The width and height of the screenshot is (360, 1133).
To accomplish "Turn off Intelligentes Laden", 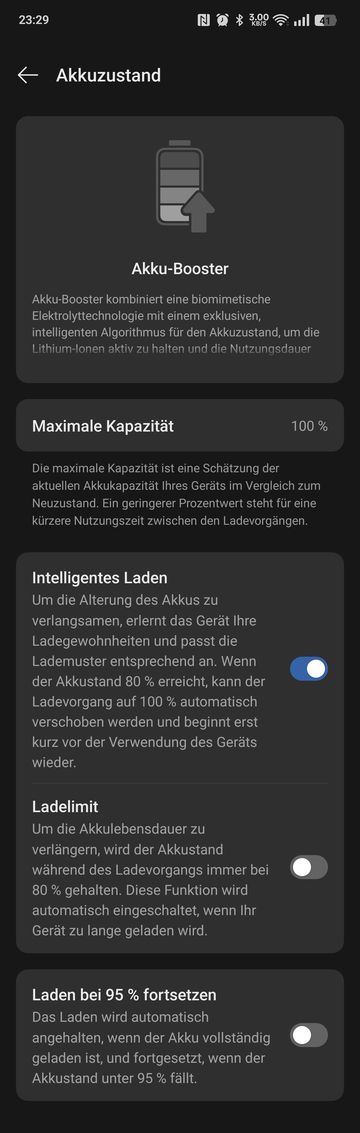I will [309, 668].
